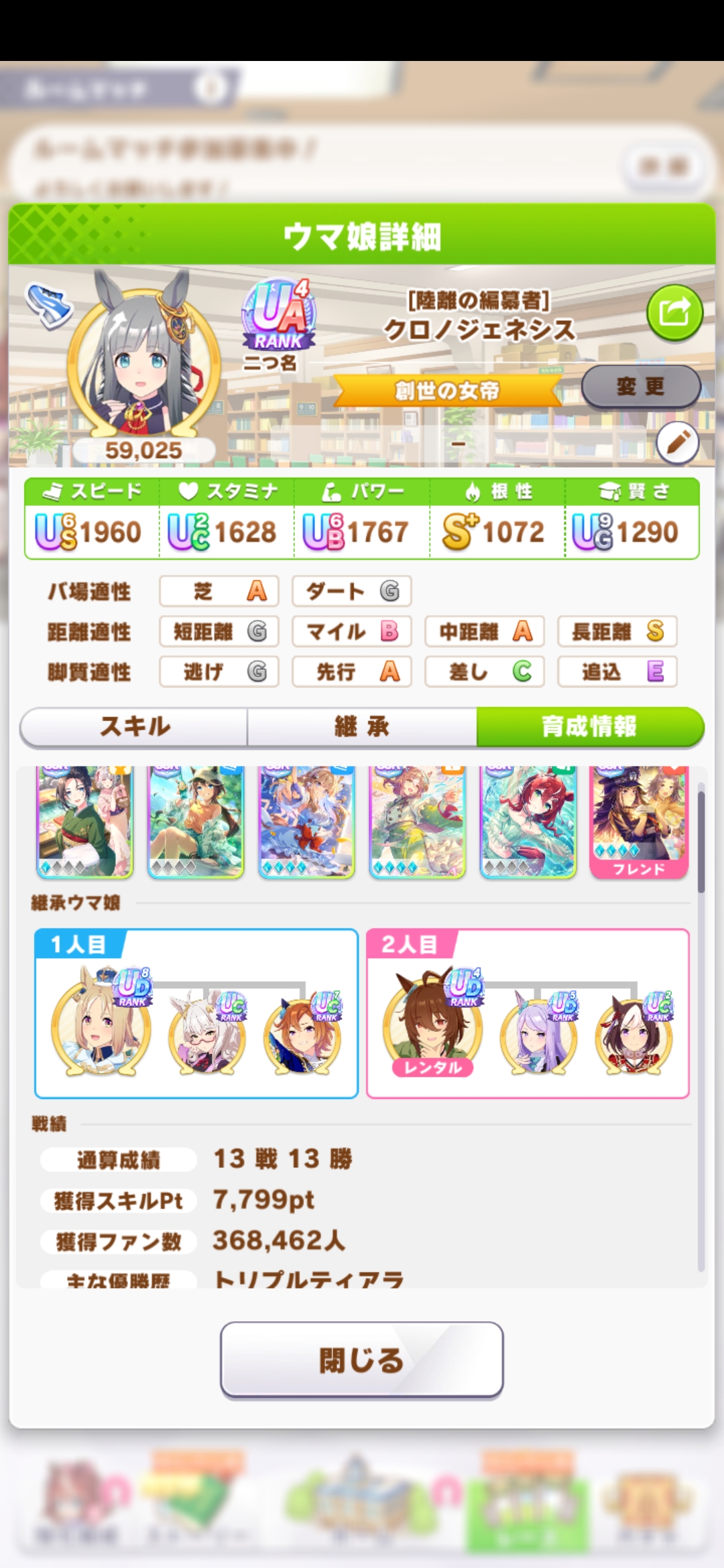This screenshot has height=1568, width=724.
Task: Tap the 変更 button to change title
Action: 640,387
